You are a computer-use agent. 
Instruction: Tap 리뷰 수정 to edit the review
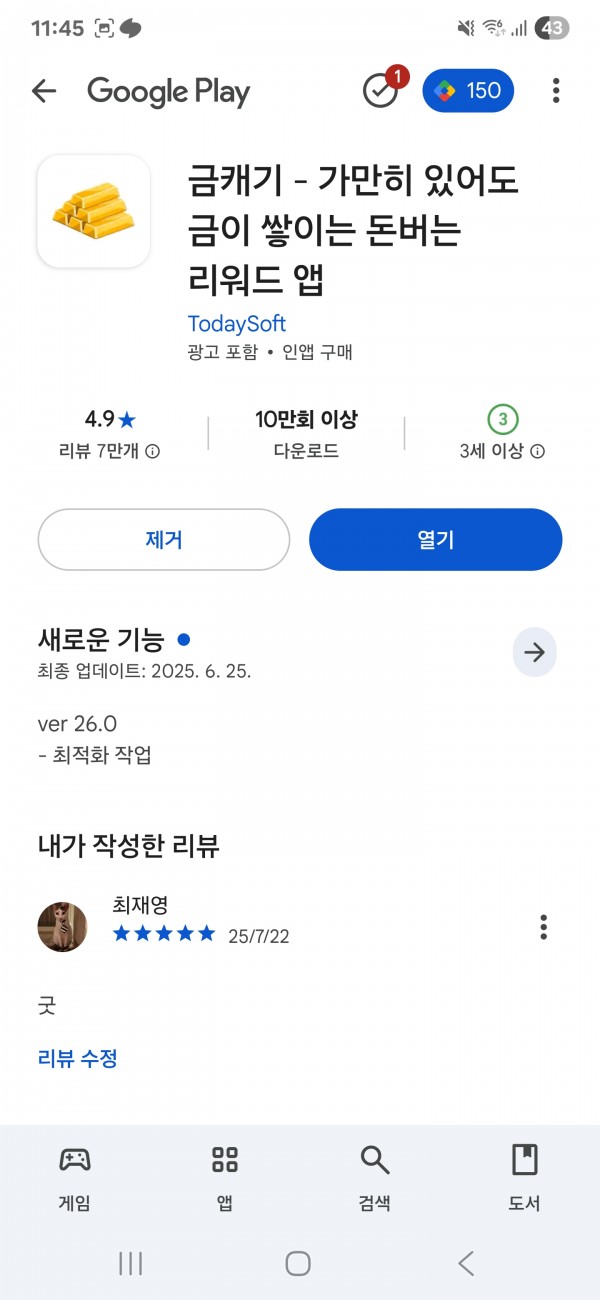78,1058
